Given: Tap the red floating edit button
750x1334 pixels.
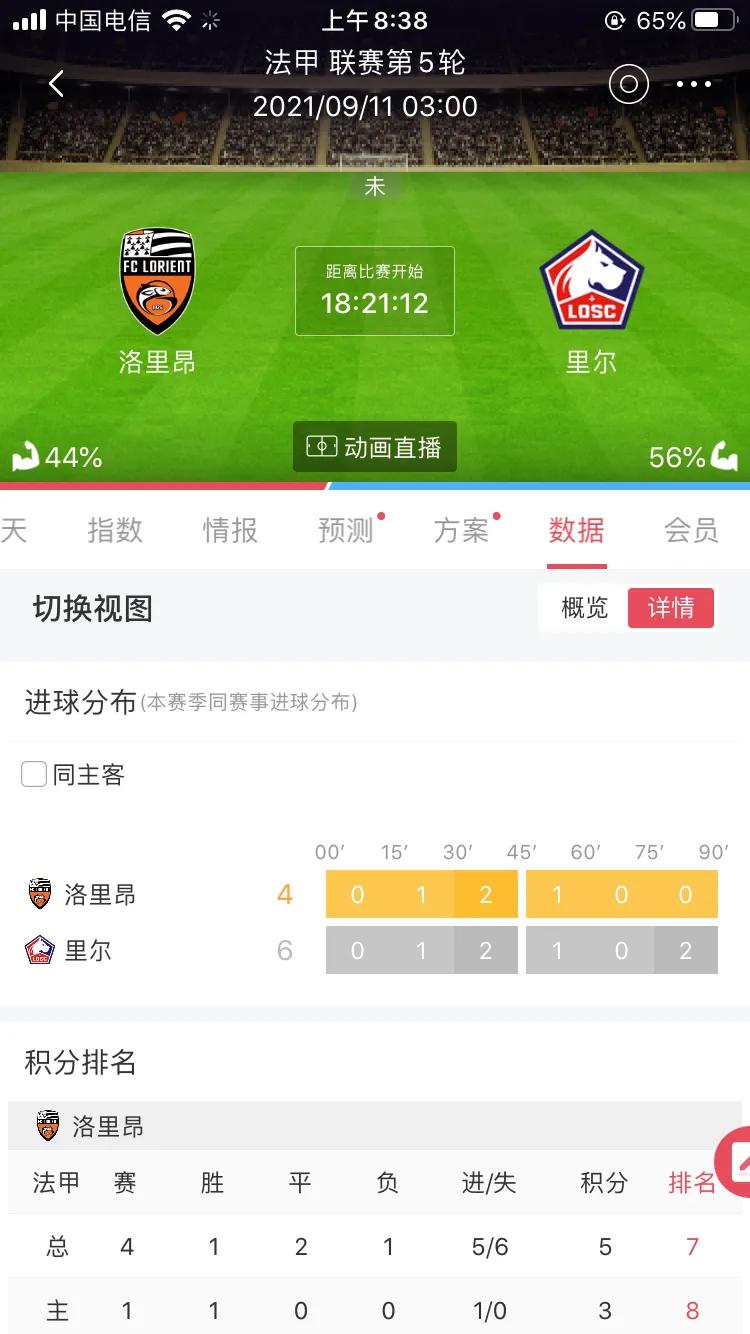Looking at the screenshot, I should click(x=738, y=1161).
